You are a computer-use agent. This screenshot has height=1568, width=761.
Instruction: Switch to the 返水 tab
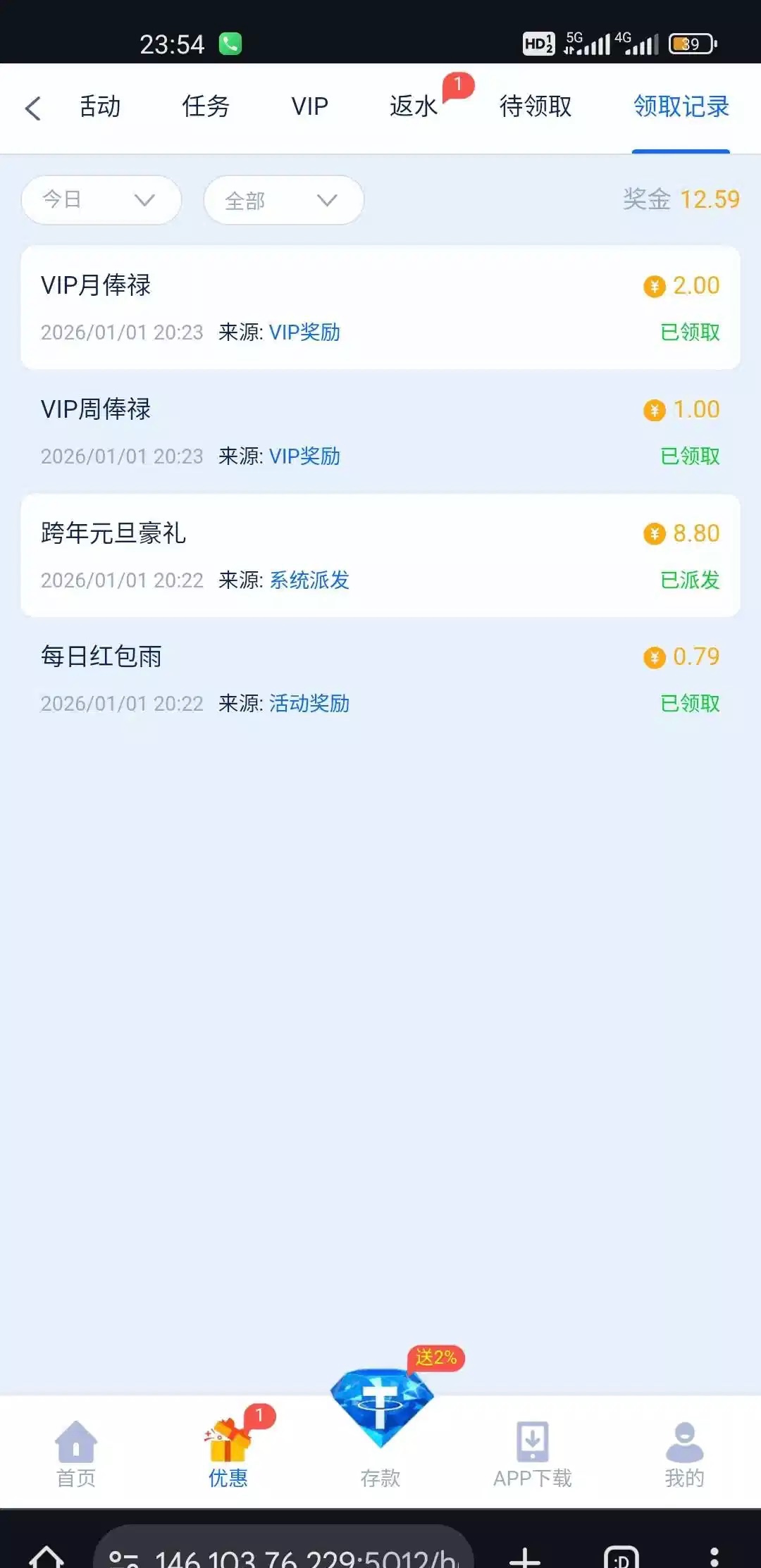click(414, 106)
